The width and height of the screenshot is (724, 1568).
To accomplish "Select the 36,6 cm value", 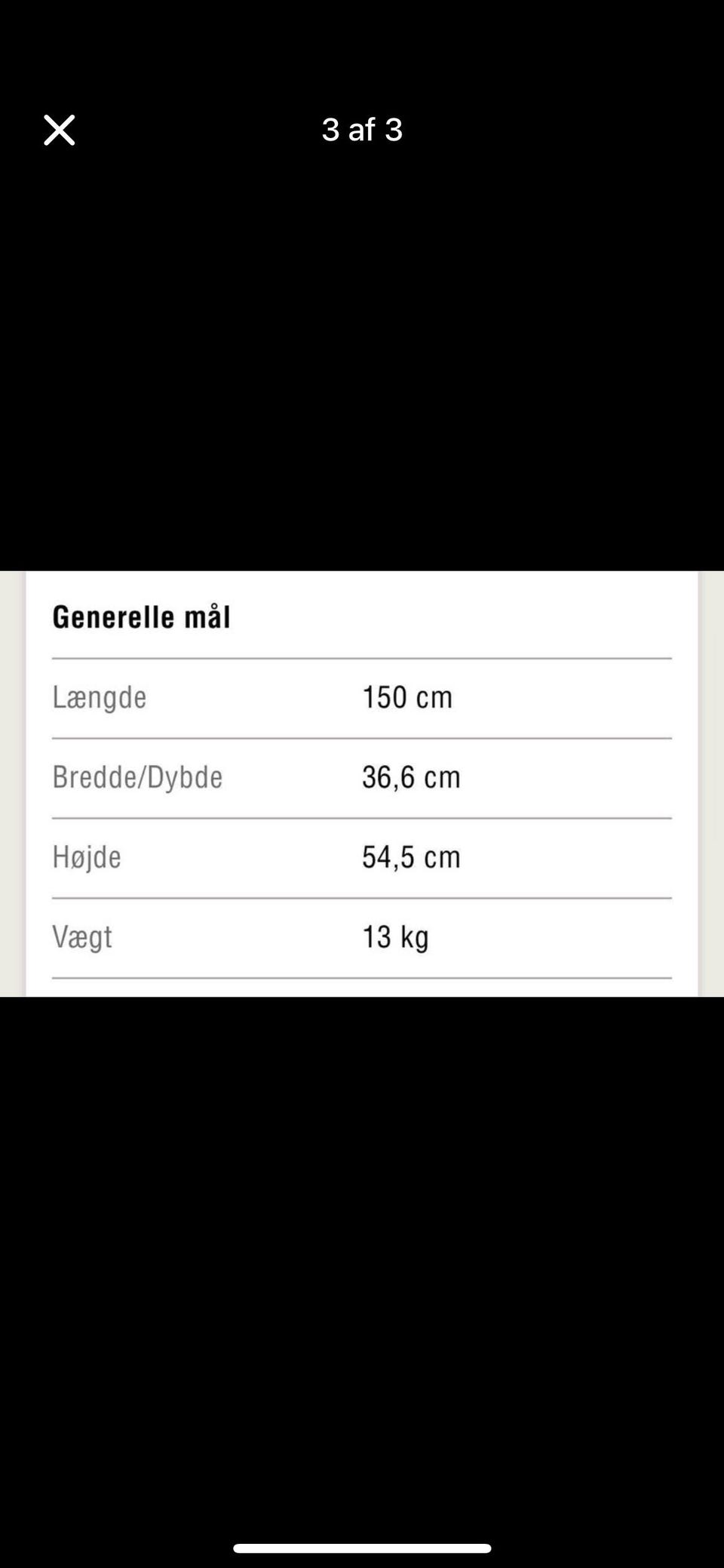I will point(410,777).
